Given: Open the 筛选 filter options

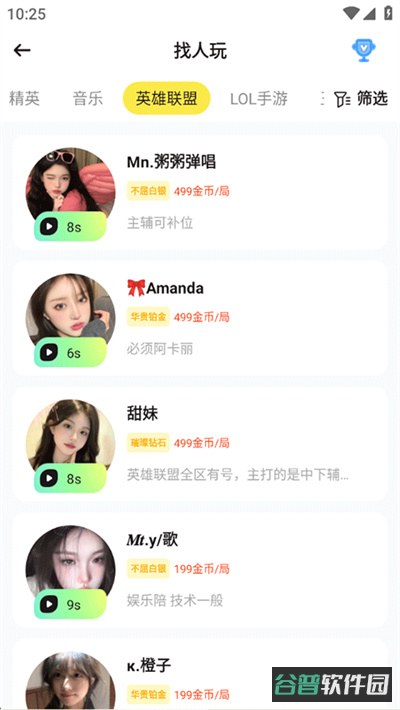Looking at the screenshot, I should coord(361,98).
